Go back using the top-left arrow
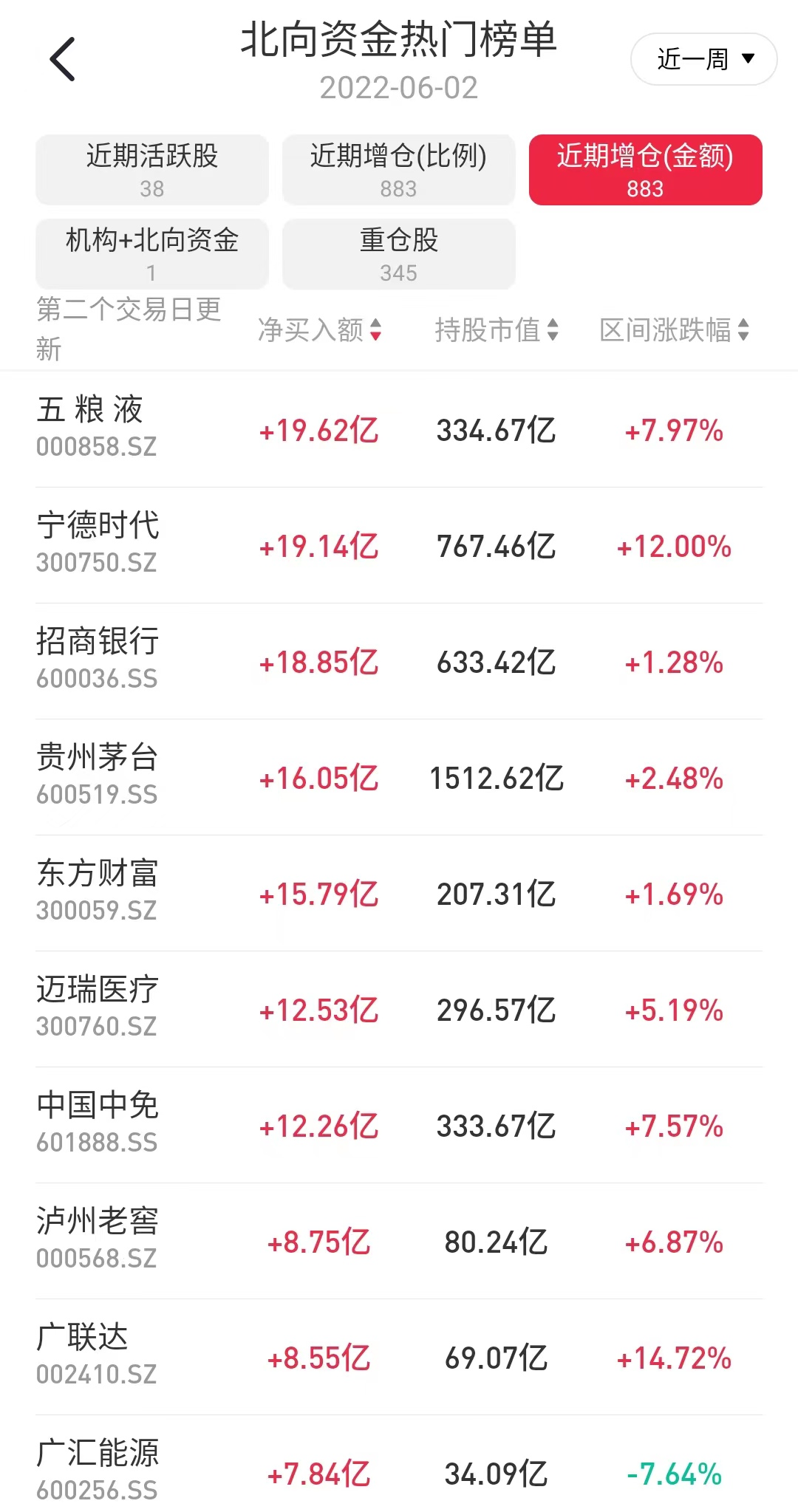798x1512 pixels. pos(63,59)
